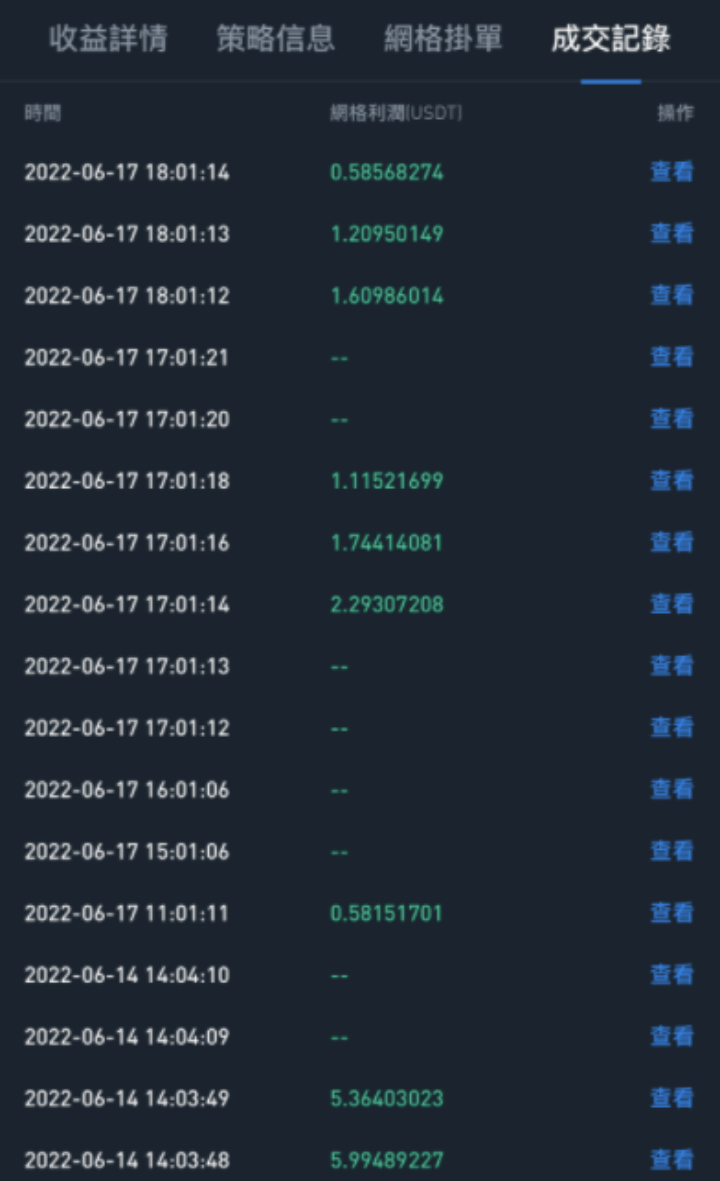720x1181 pixels.
Task: Open the 2022-06-17 16:01:06 transaction details
Action: pos(671,790)
